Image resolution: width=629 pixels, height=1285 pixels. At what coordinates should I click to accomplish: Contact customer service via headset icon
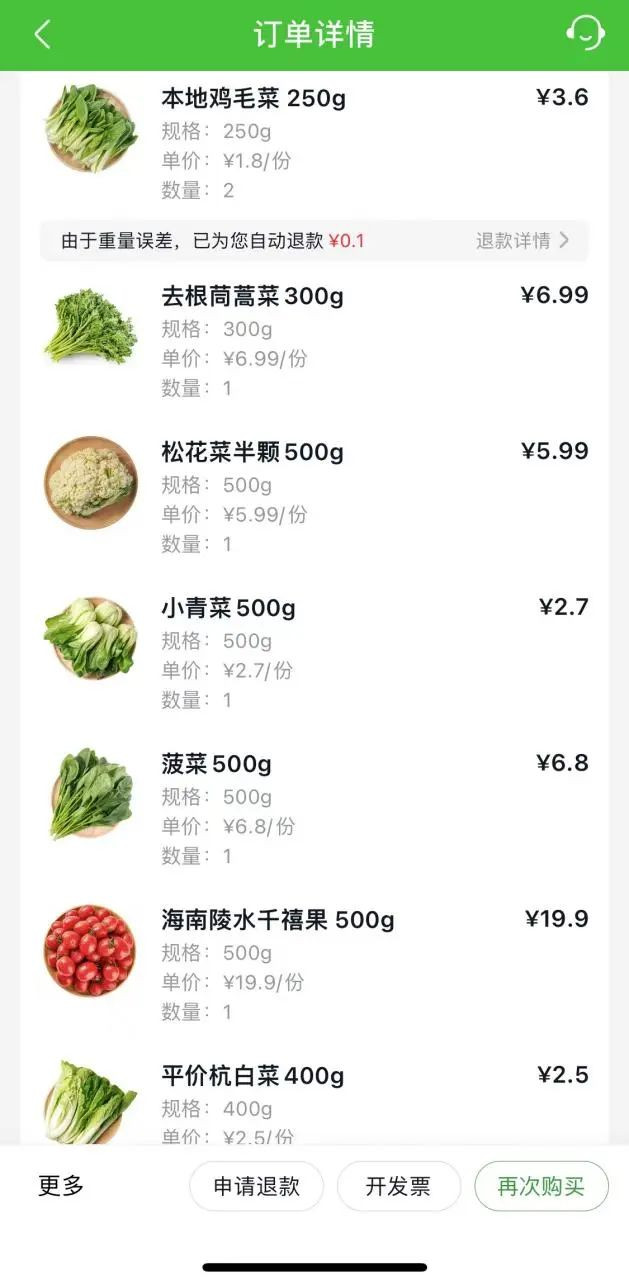point(585,33)
